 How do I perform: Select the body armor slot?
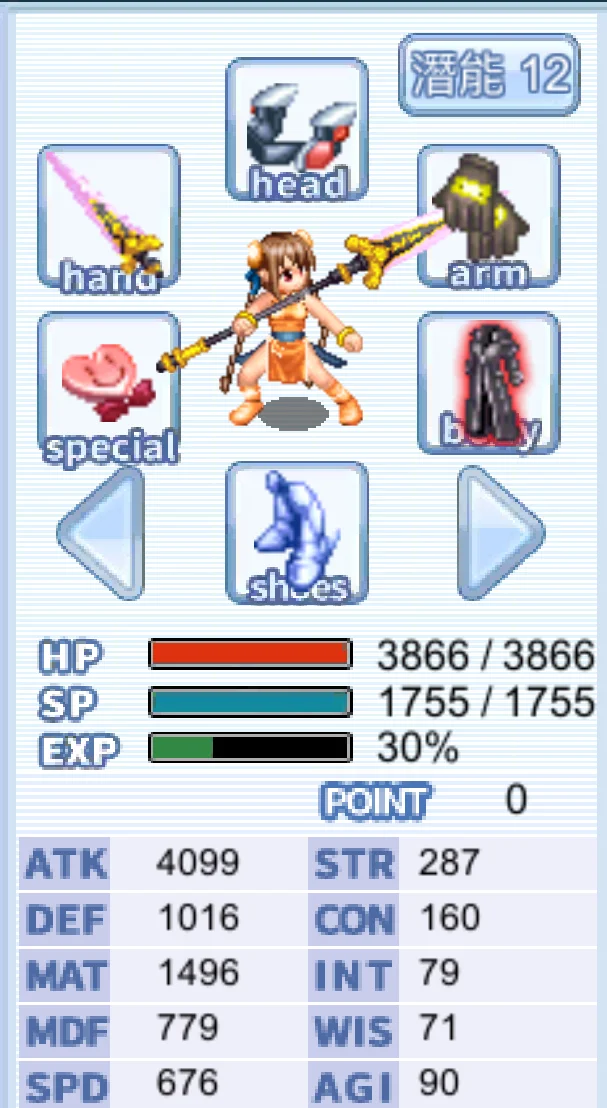pyautogui.click(x=487, y=384)
